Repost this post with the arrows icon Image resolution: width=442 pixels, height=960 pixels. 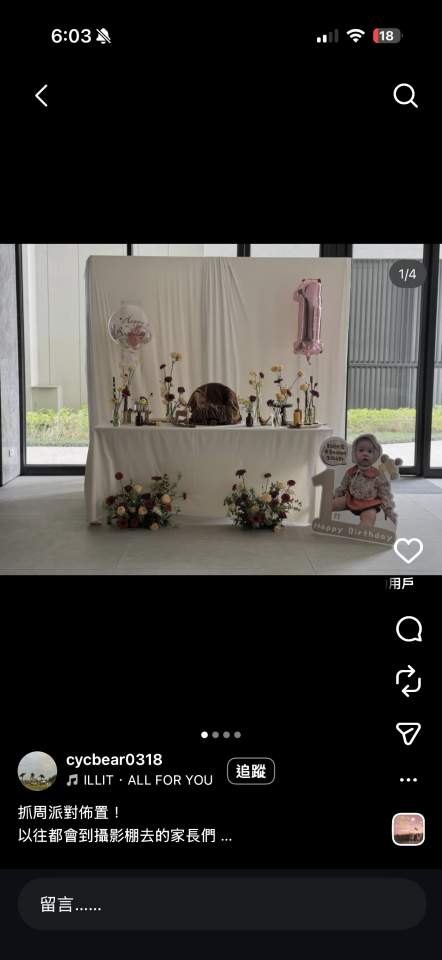(408, 681)
